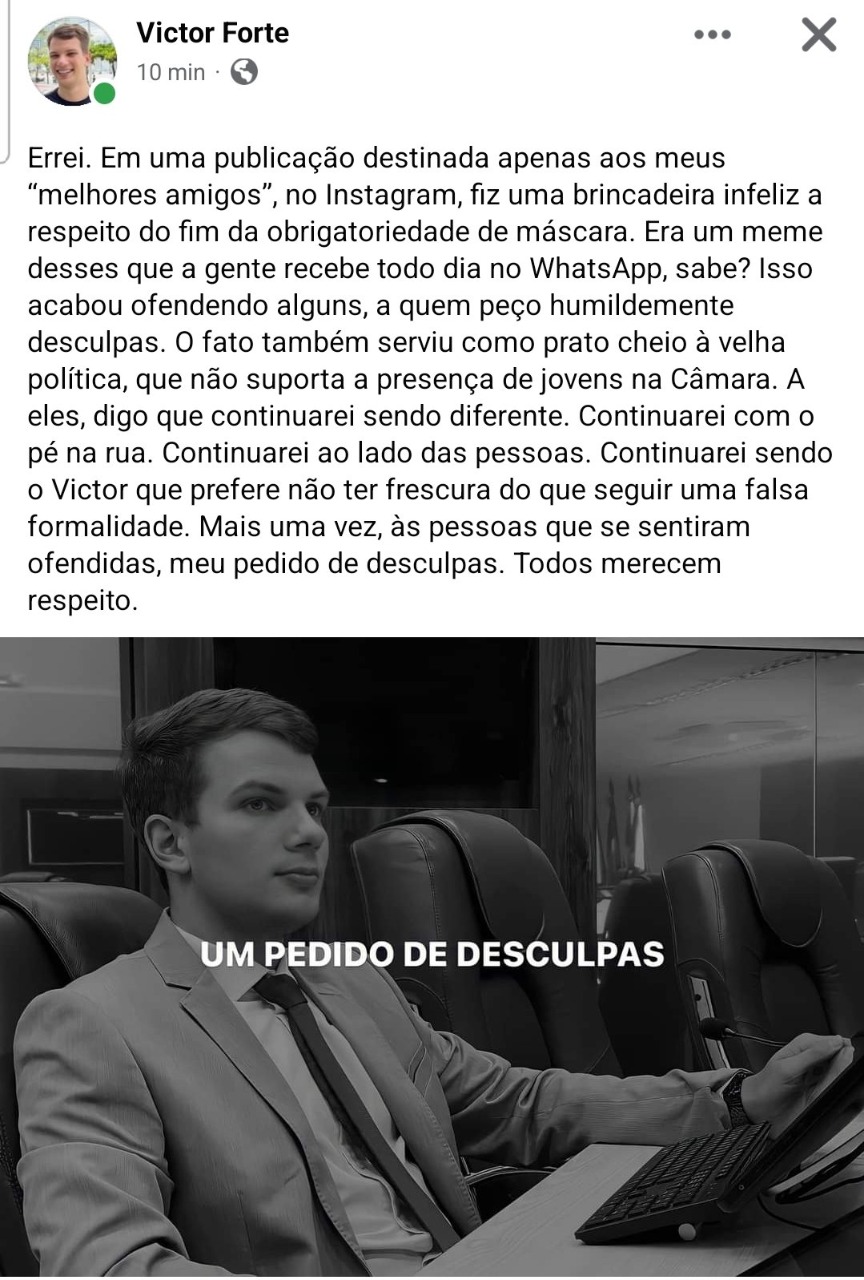Dismiss the post with the X

[819, 35]
